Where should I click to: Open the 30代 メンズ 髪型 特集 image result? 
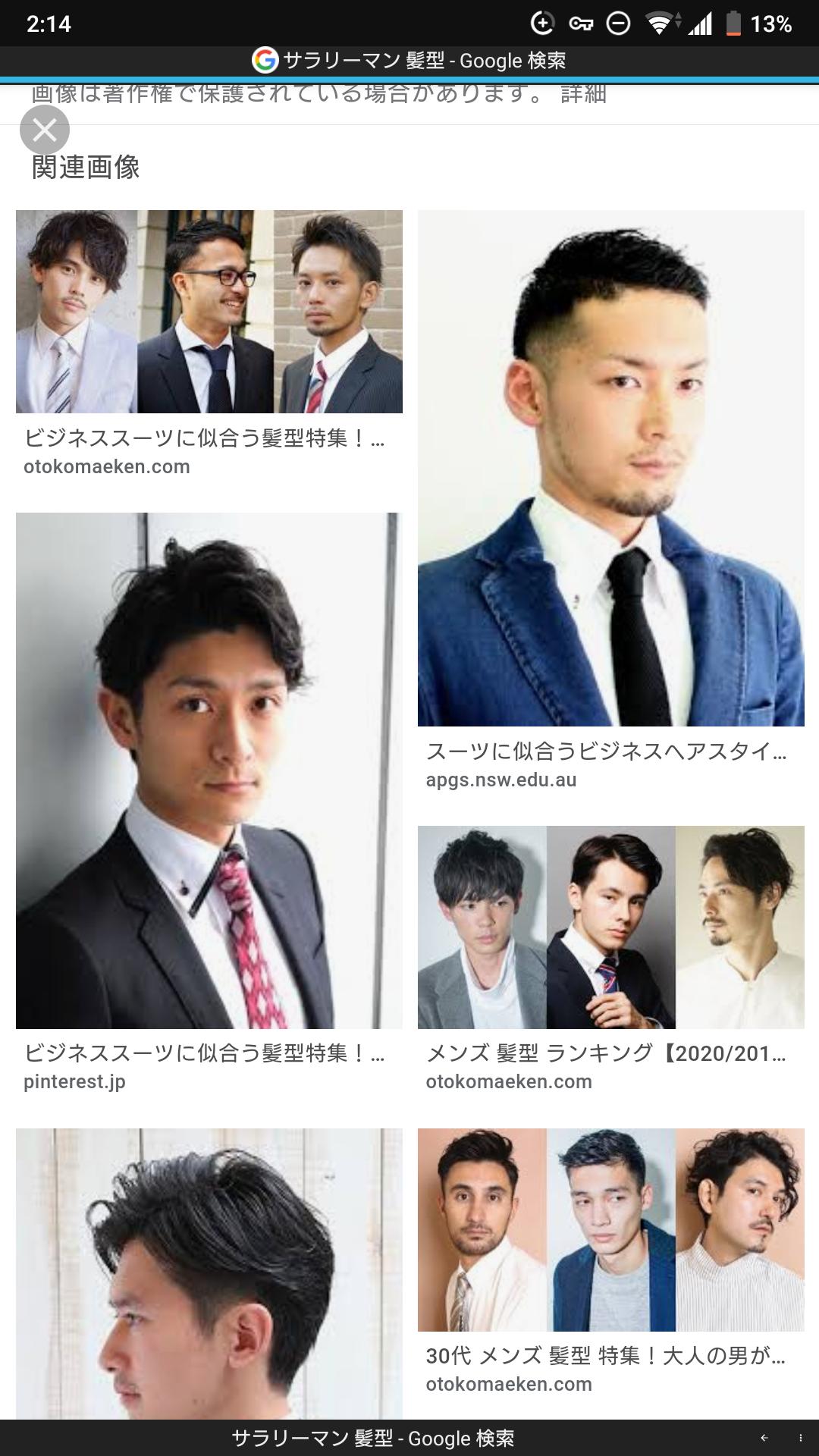(x=611, y=1230)
